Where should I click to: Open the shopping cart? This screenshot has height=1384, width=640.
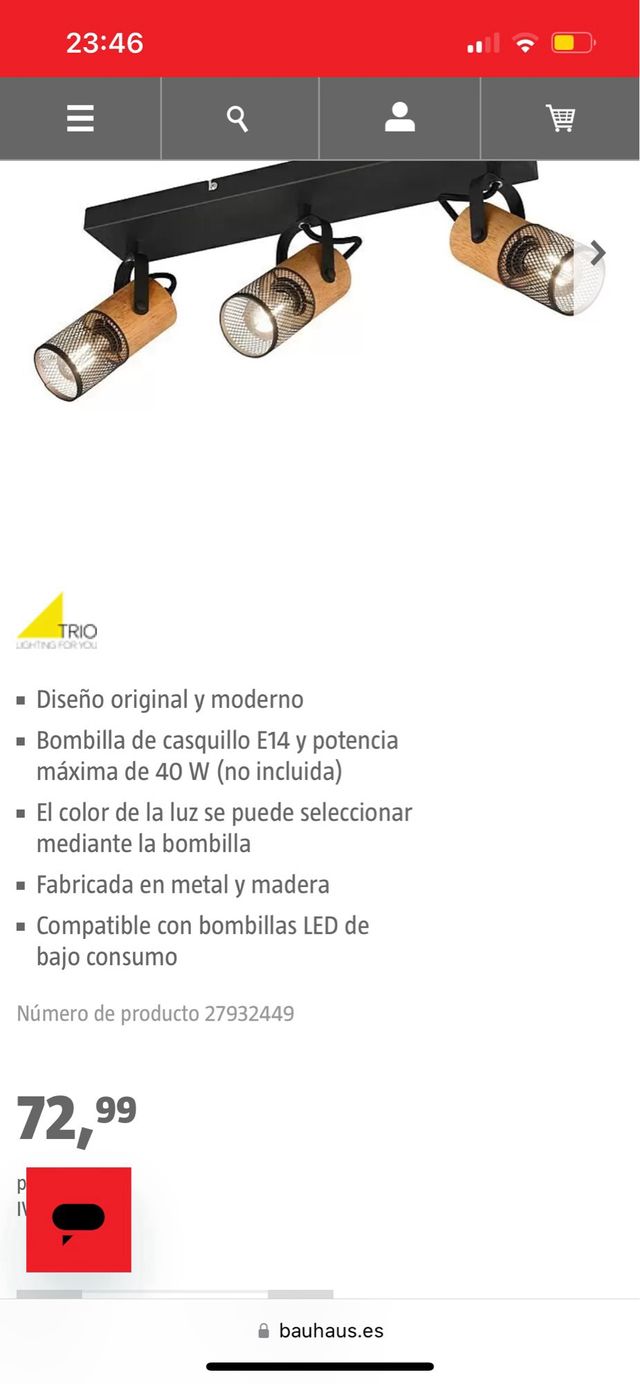pos(560,118)
